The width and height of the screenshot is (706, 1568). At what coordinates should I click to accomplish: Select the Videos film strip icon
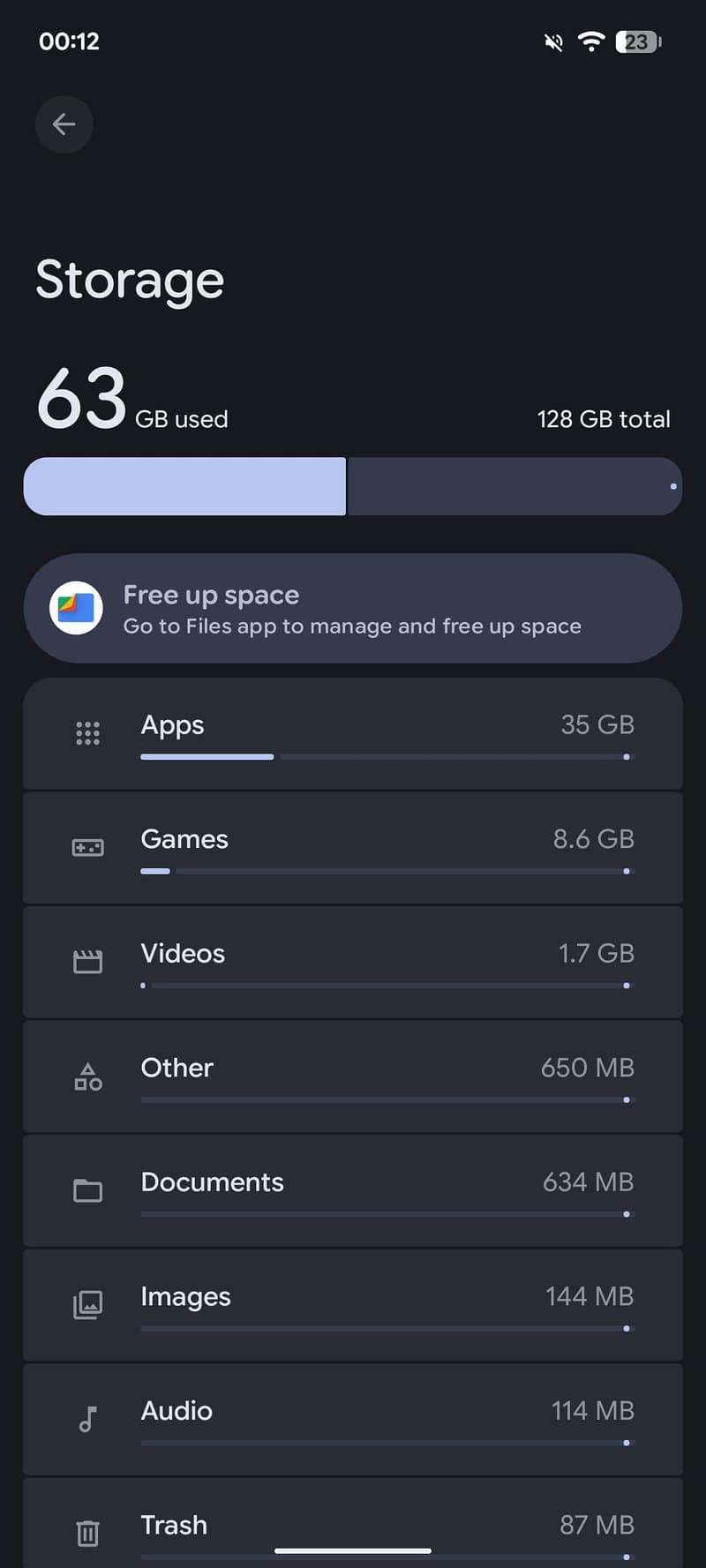coord(86,962)
